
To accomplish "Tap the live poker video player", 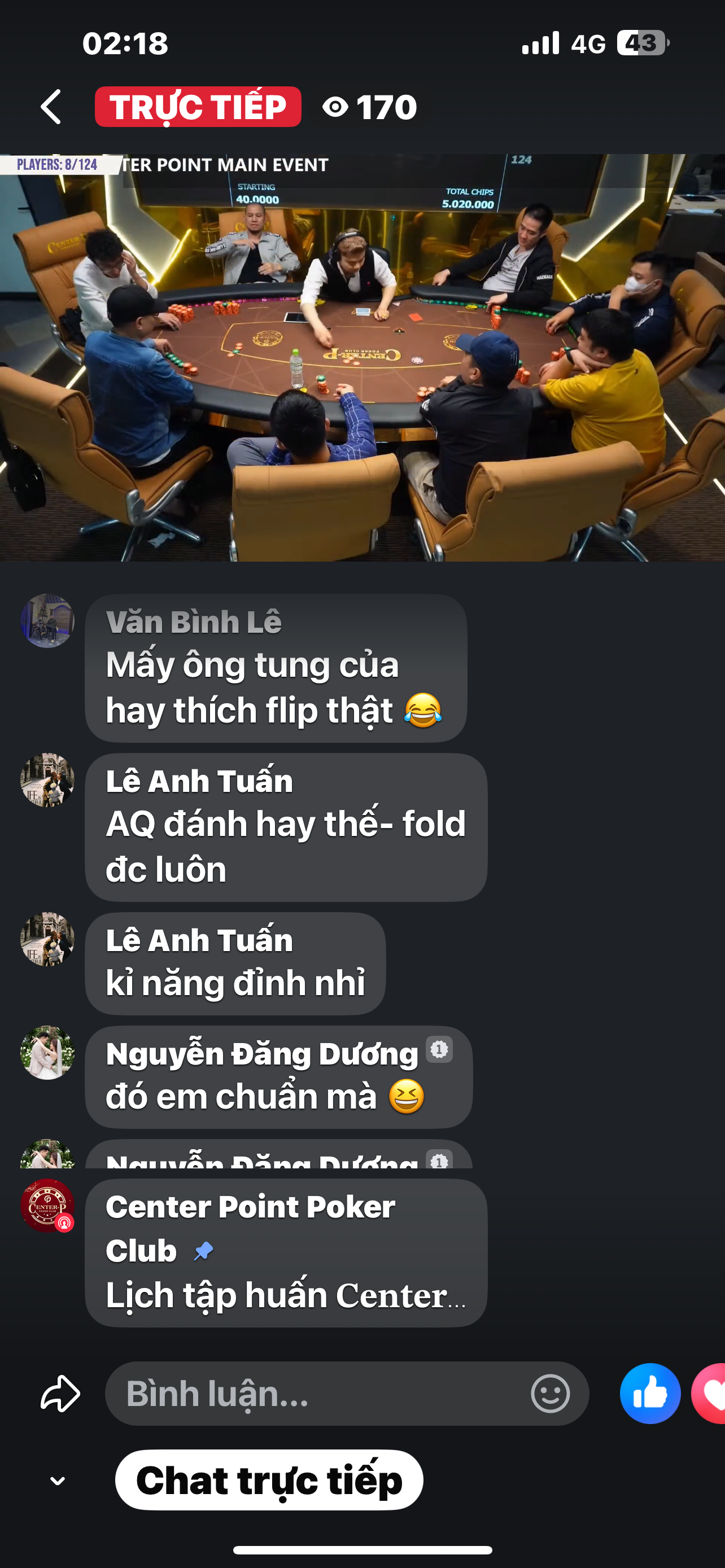I will pyautogui.click(x=362, y=358).
